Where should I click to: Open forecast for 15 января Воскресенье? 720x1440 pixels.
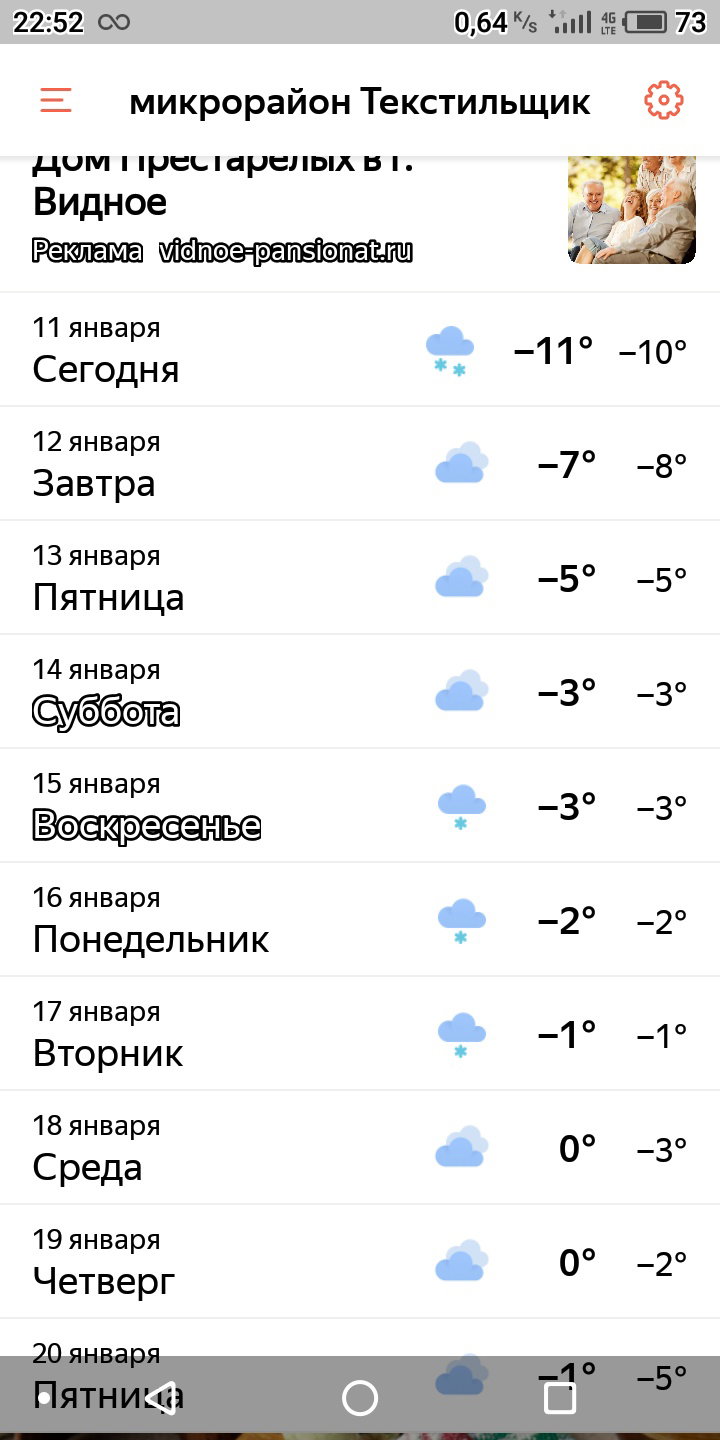pyautogui.click(x=360, y=806)
